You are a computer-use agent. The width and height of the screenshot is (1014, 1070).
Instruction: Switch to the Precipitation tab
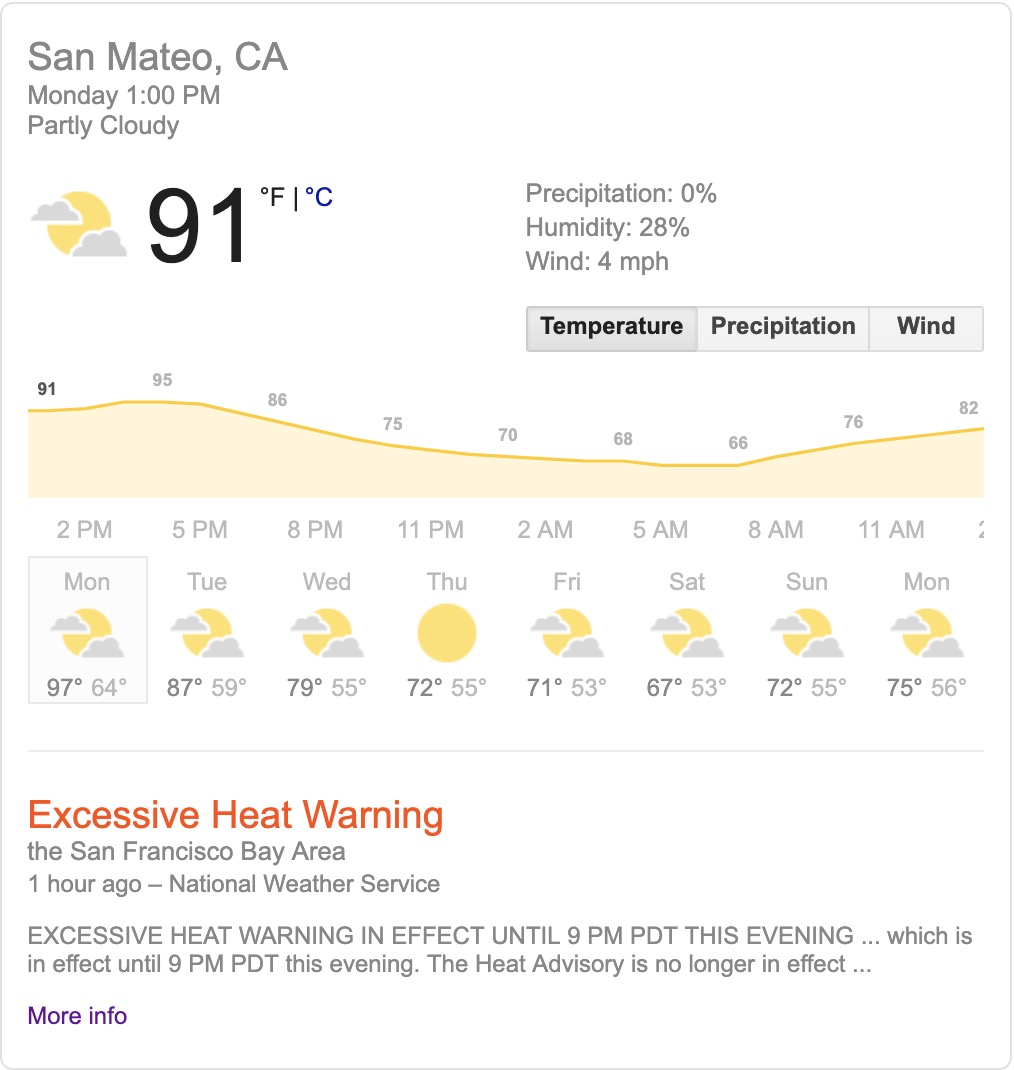tap(783, 327)
